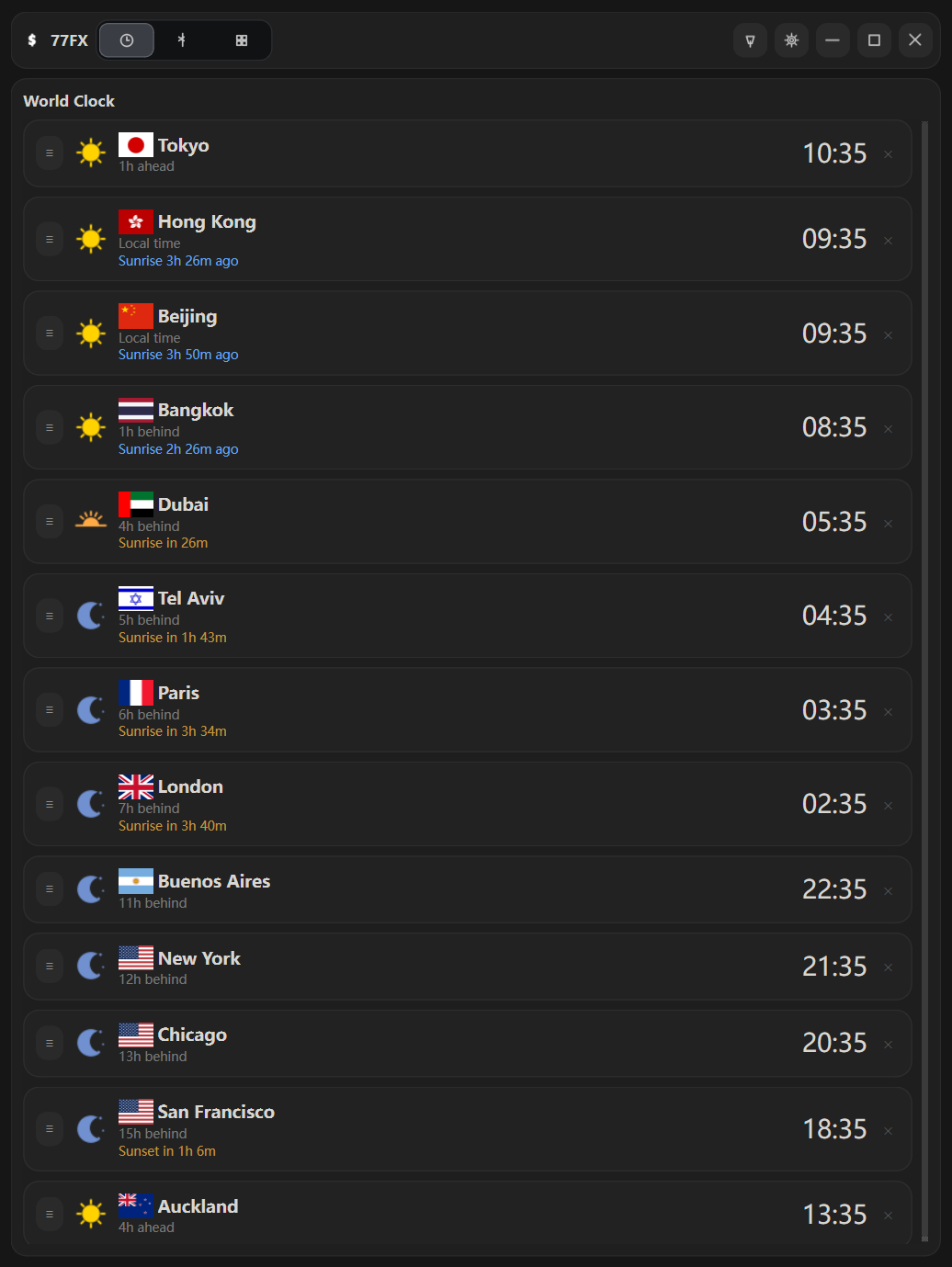Remove Auckland from the clock list
Screen dimensions: 952x1267
coord(888,1216)
